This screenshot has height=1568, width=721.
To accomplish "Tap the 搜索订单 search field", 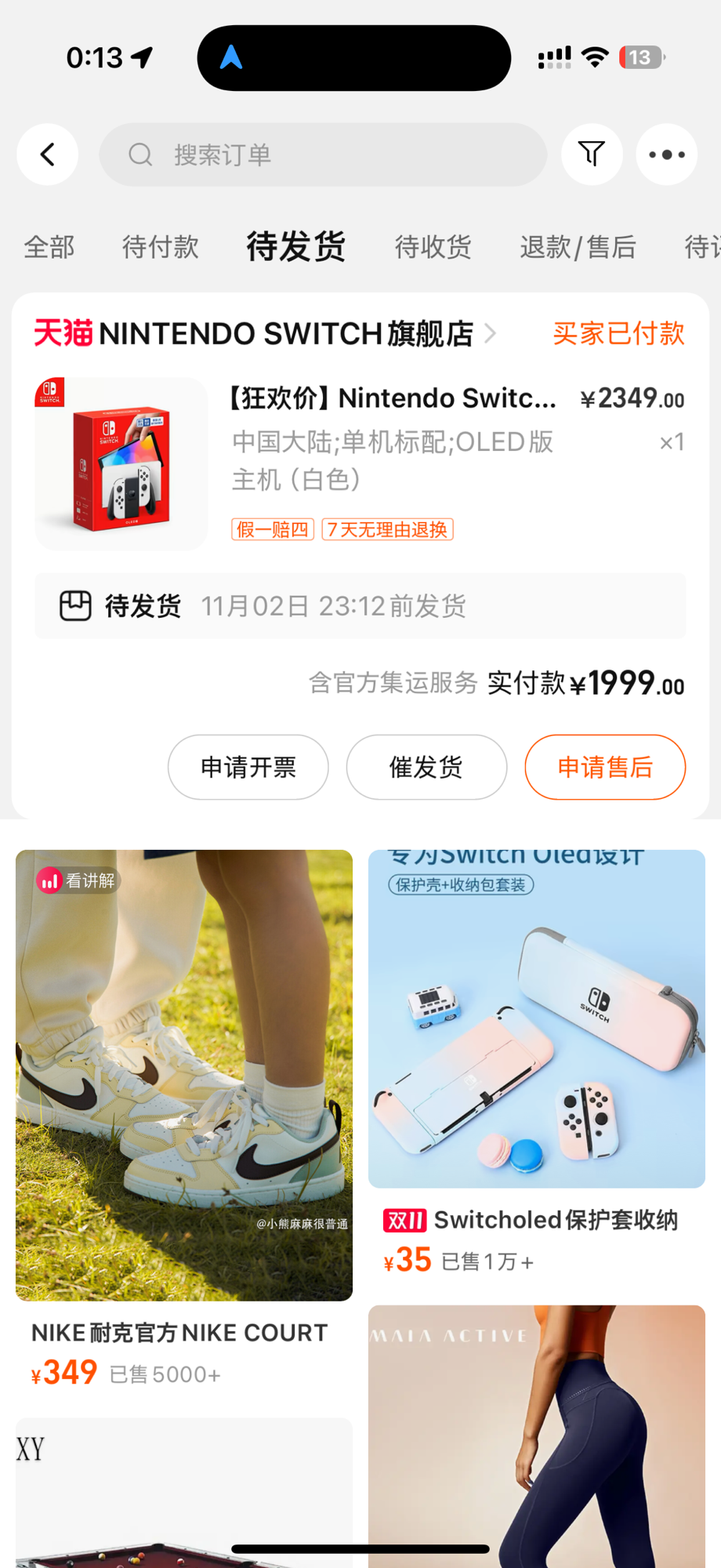I will pyautogui.click(x=323, y=154).
